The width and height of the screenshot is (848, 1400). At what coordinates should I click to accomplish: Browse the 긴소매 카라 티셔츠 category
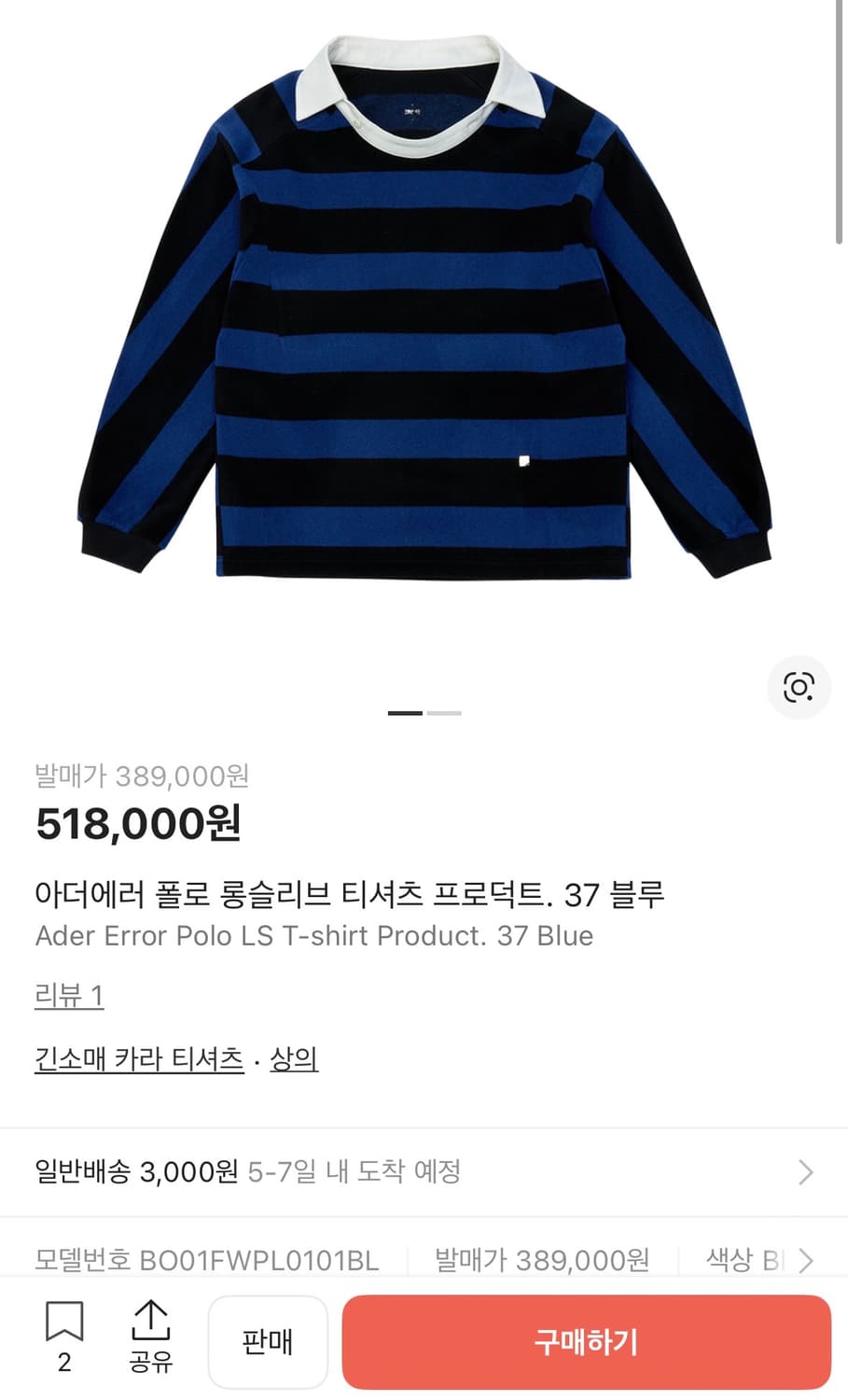[x=136, y=1059]
